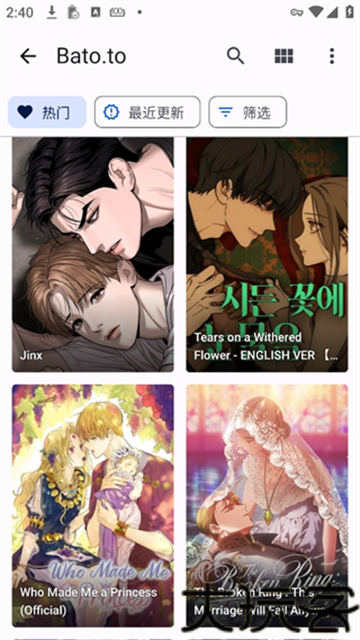Open the overflow menu

332,56
